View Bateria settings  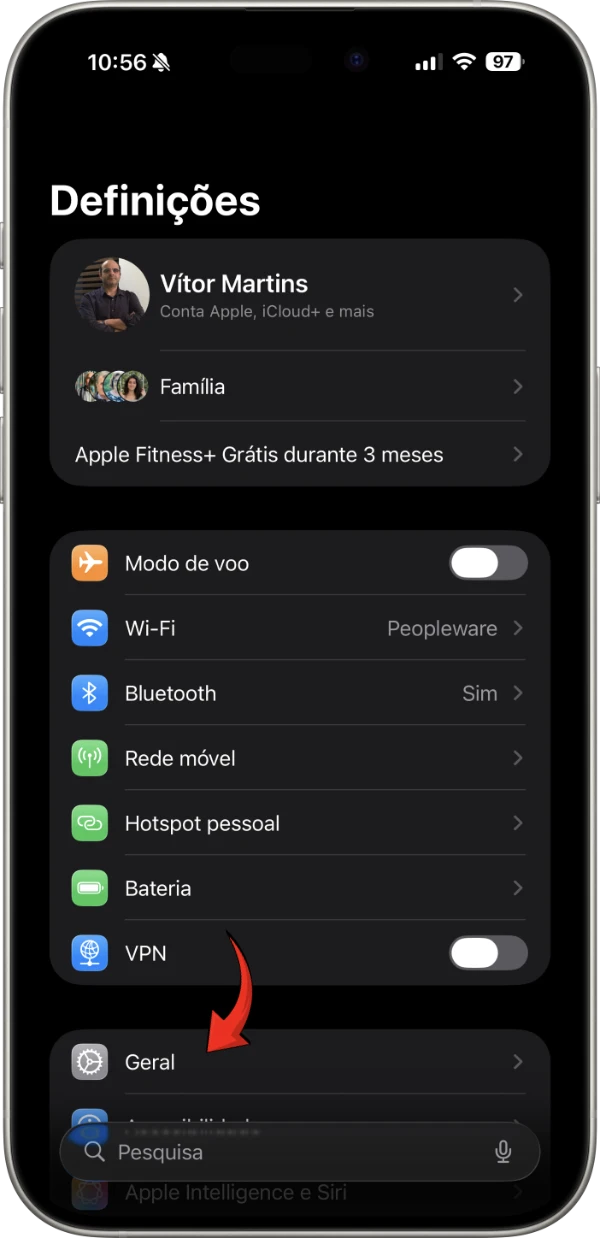[x=298, y=889]
